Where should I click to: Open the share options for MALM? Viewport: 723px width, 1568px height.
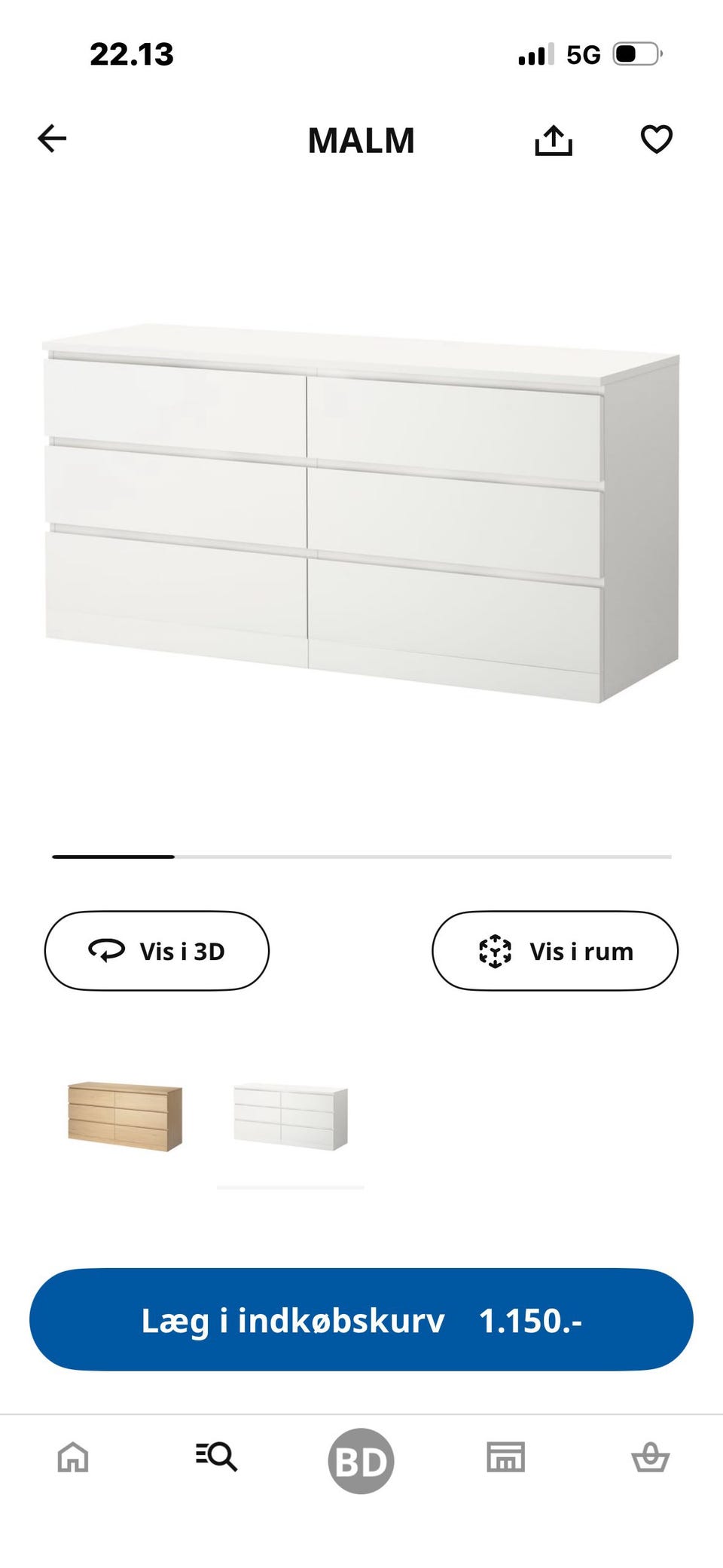pyautogui.click(x=554, y=140)
